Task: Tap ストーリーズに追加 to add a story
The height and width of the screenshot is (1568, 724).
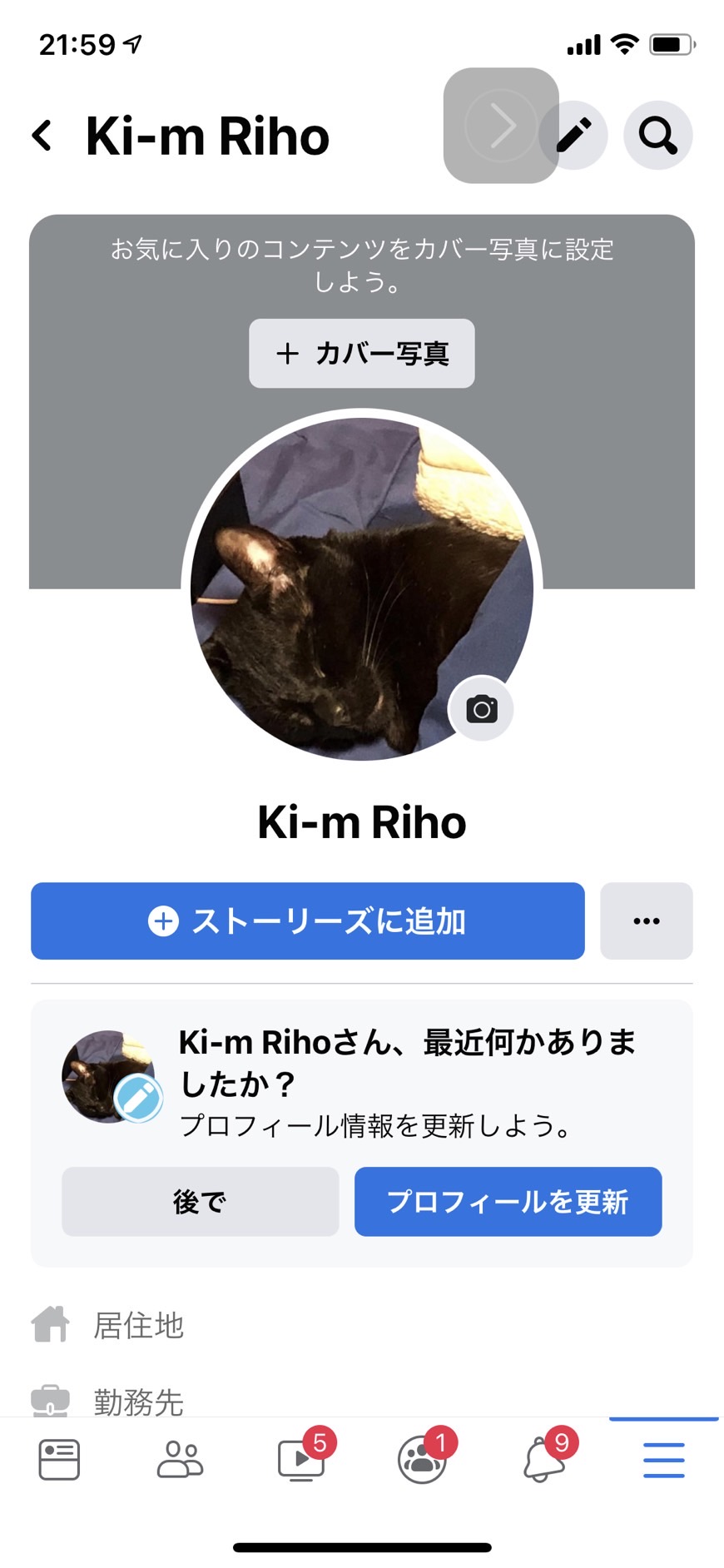Action: point(308,920)
